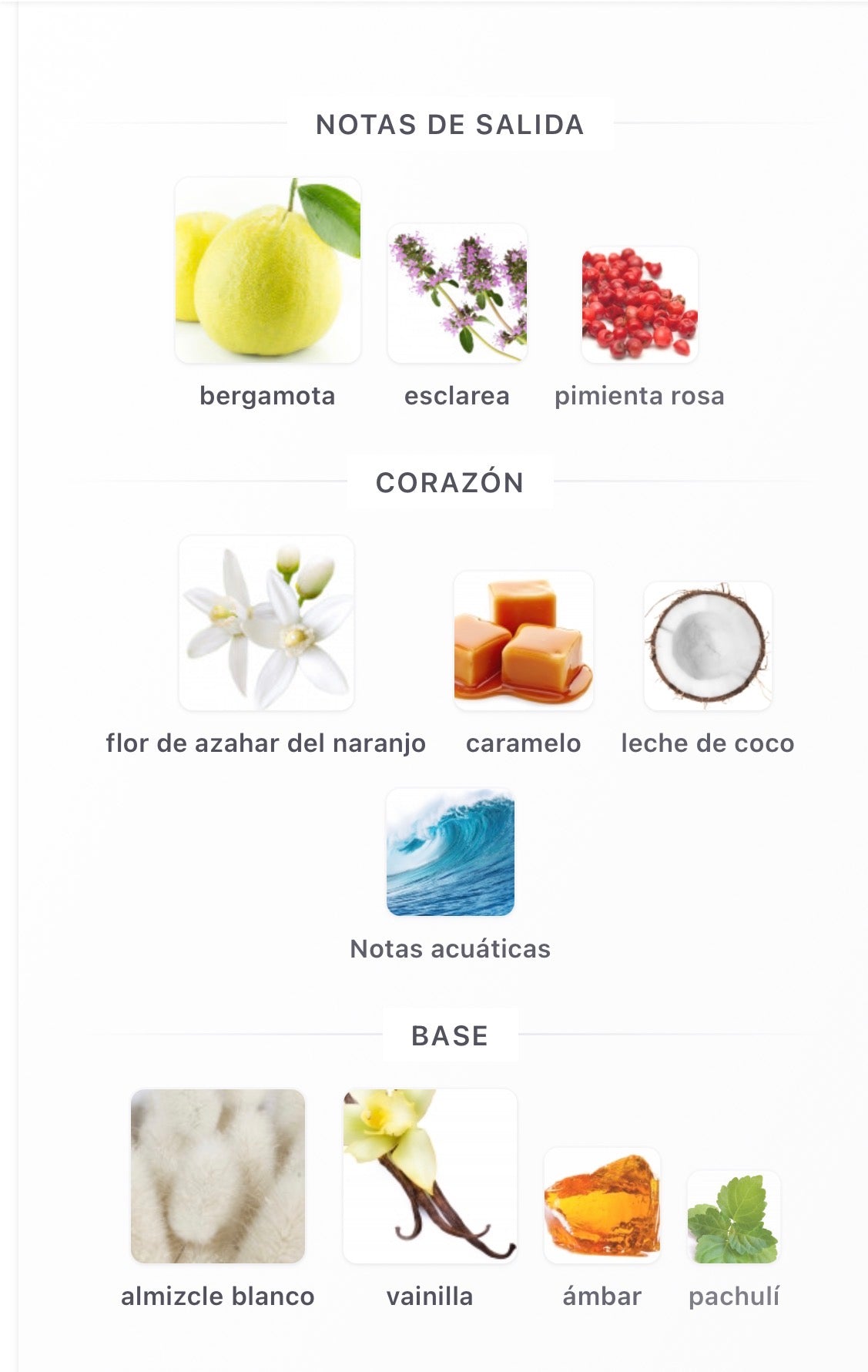This screenshot has height=1372, width=868.
Task: Open the almizcle blanco note
Action: pos(218,1176)
